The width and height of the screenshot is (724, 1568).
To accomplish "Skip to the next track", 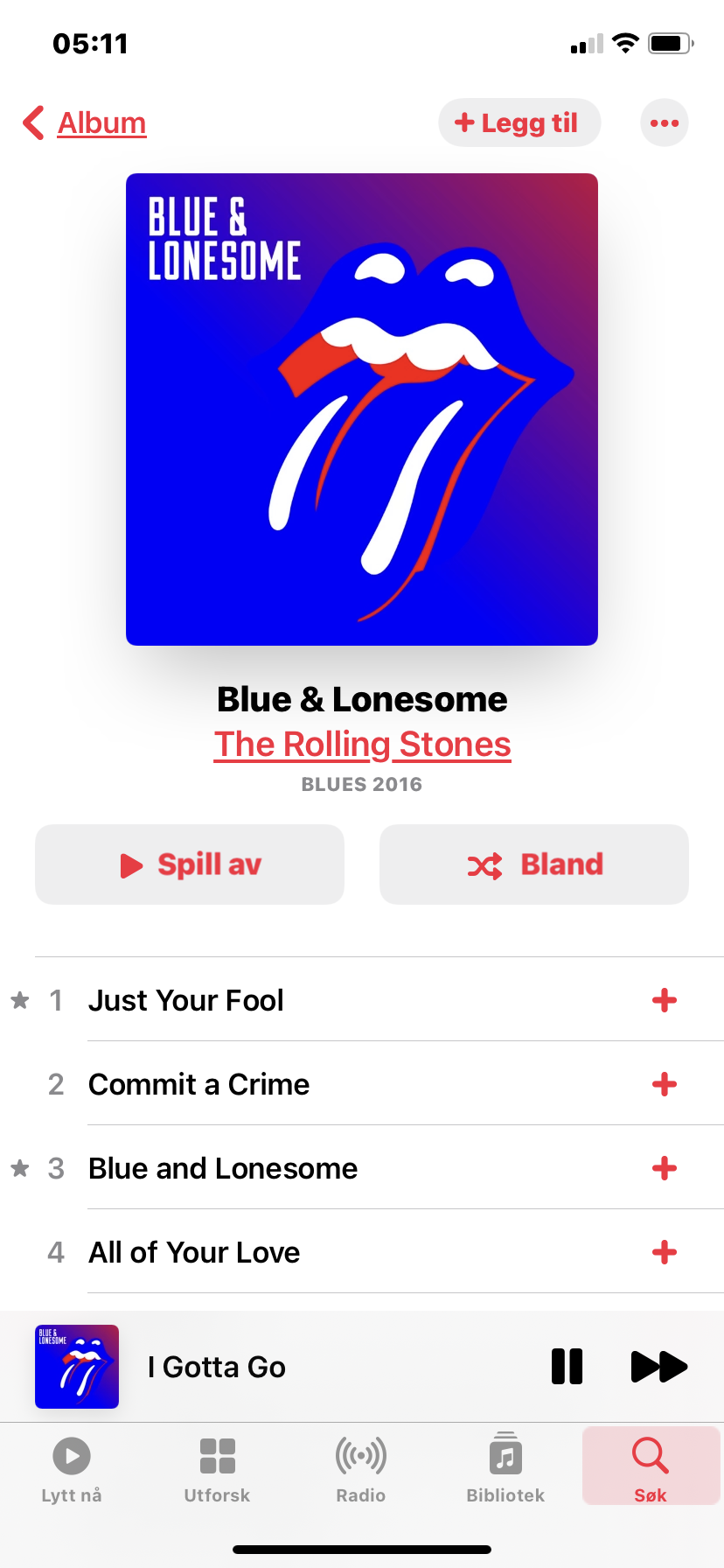I will pos(659,1366).
